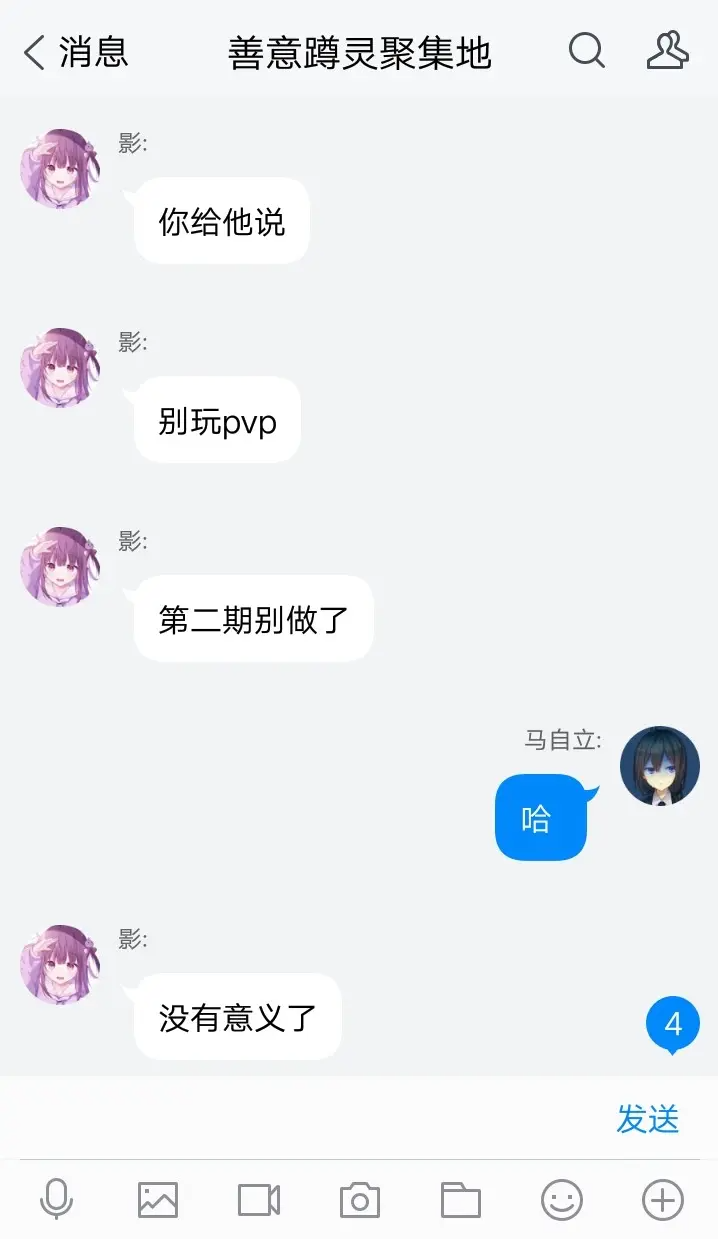The image size is (718, 1239).
Task: Open the file folder attachment
Action: [x=461, y=1199]
